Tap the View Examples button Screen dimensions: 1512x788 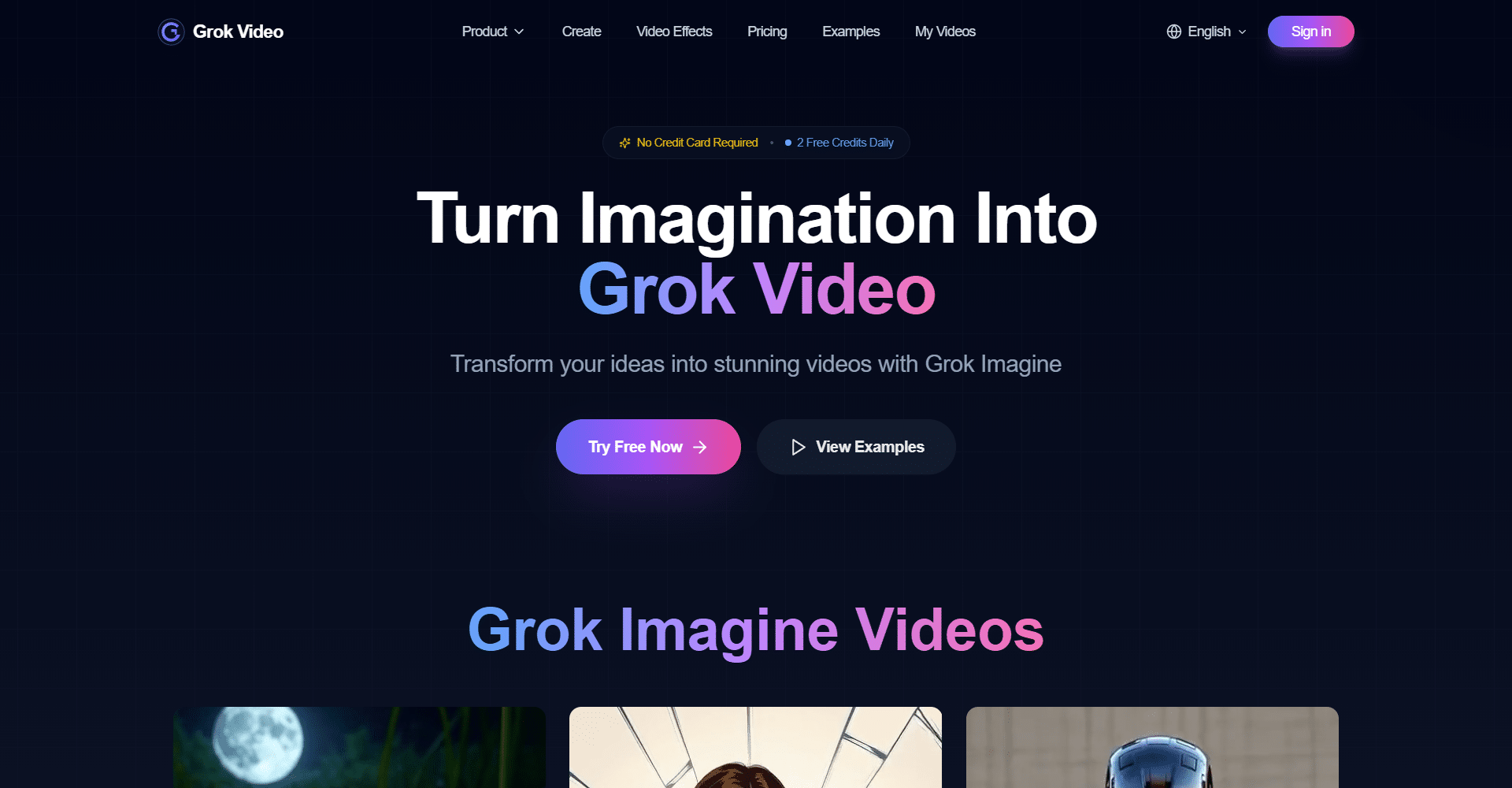856,447
